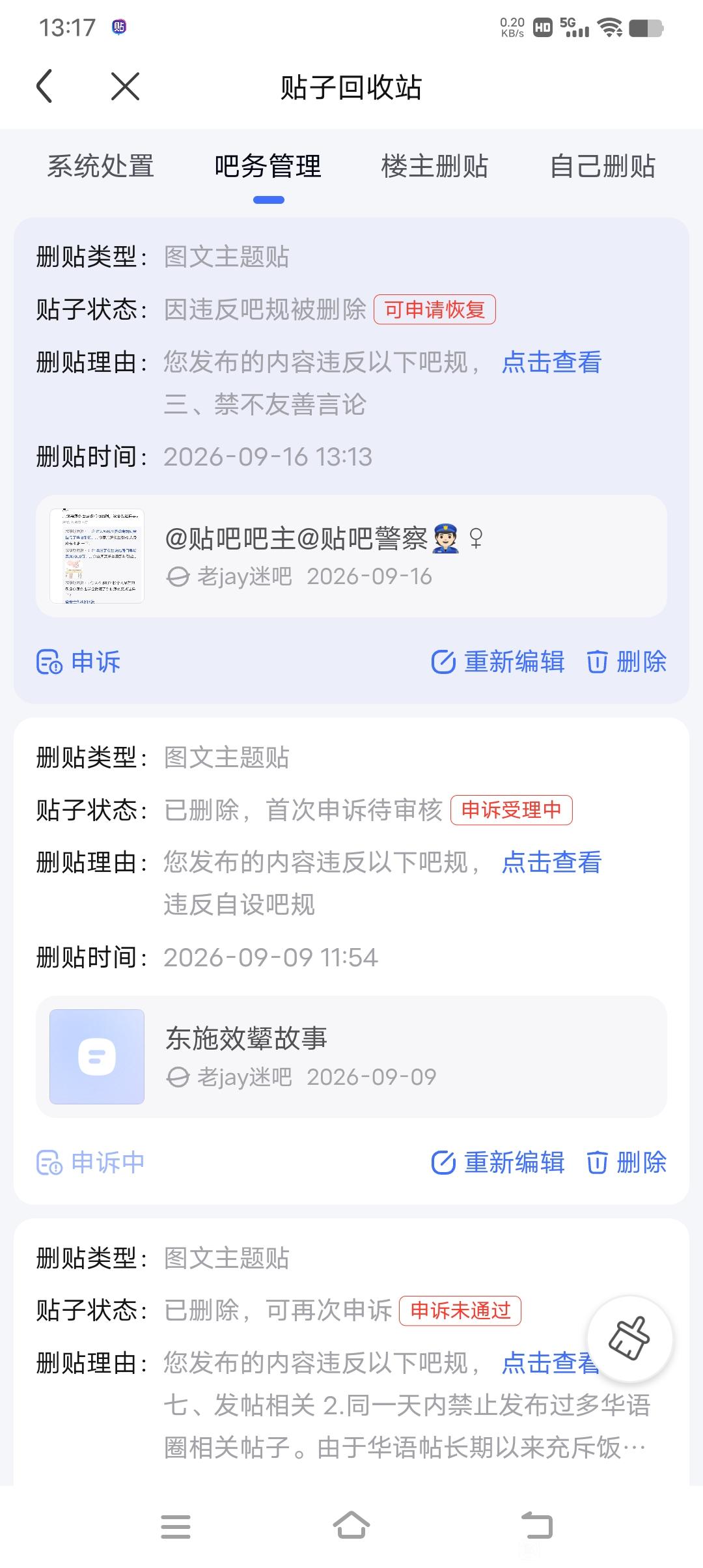Switch to the 自己删贴 tab

click(603, 166)
